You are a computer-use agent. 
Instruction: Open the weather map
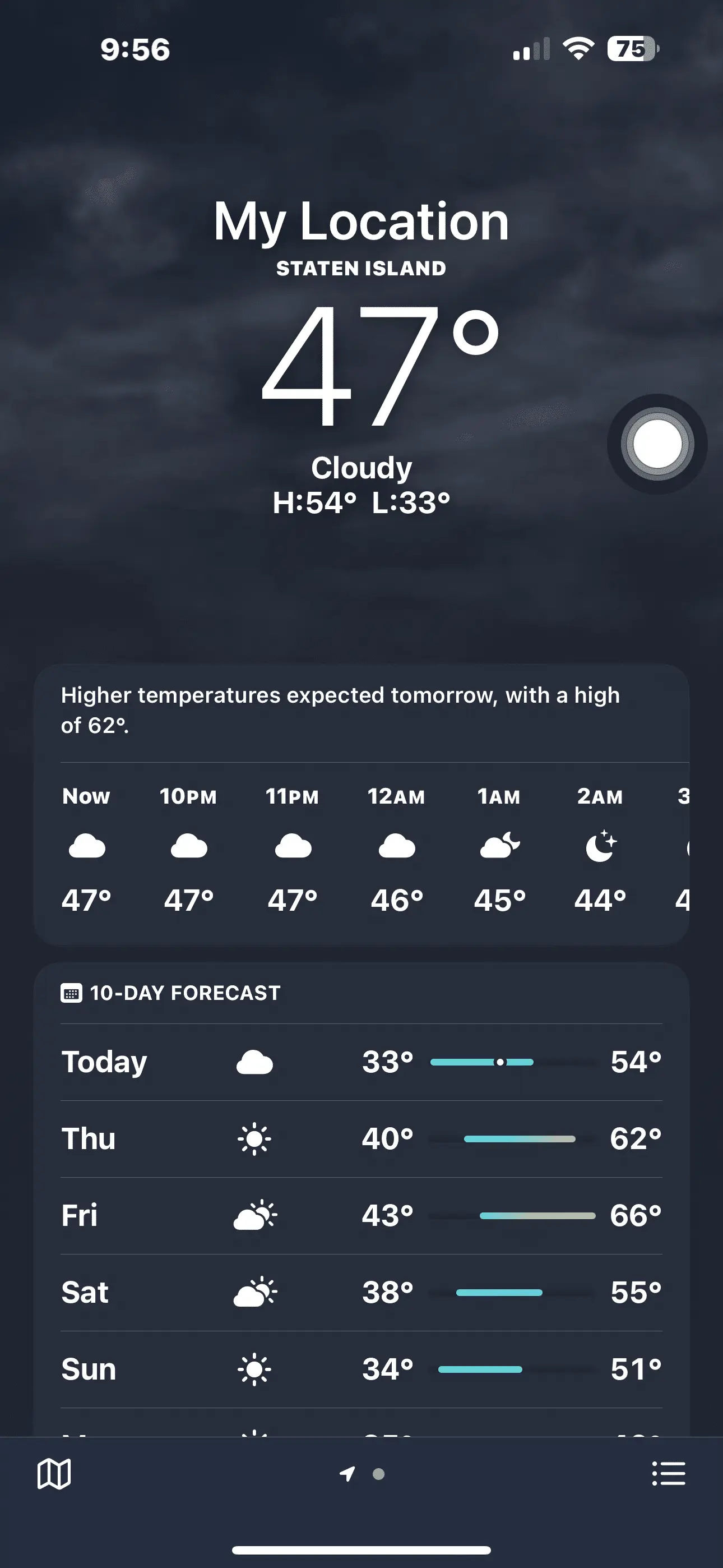point(54,1474)
